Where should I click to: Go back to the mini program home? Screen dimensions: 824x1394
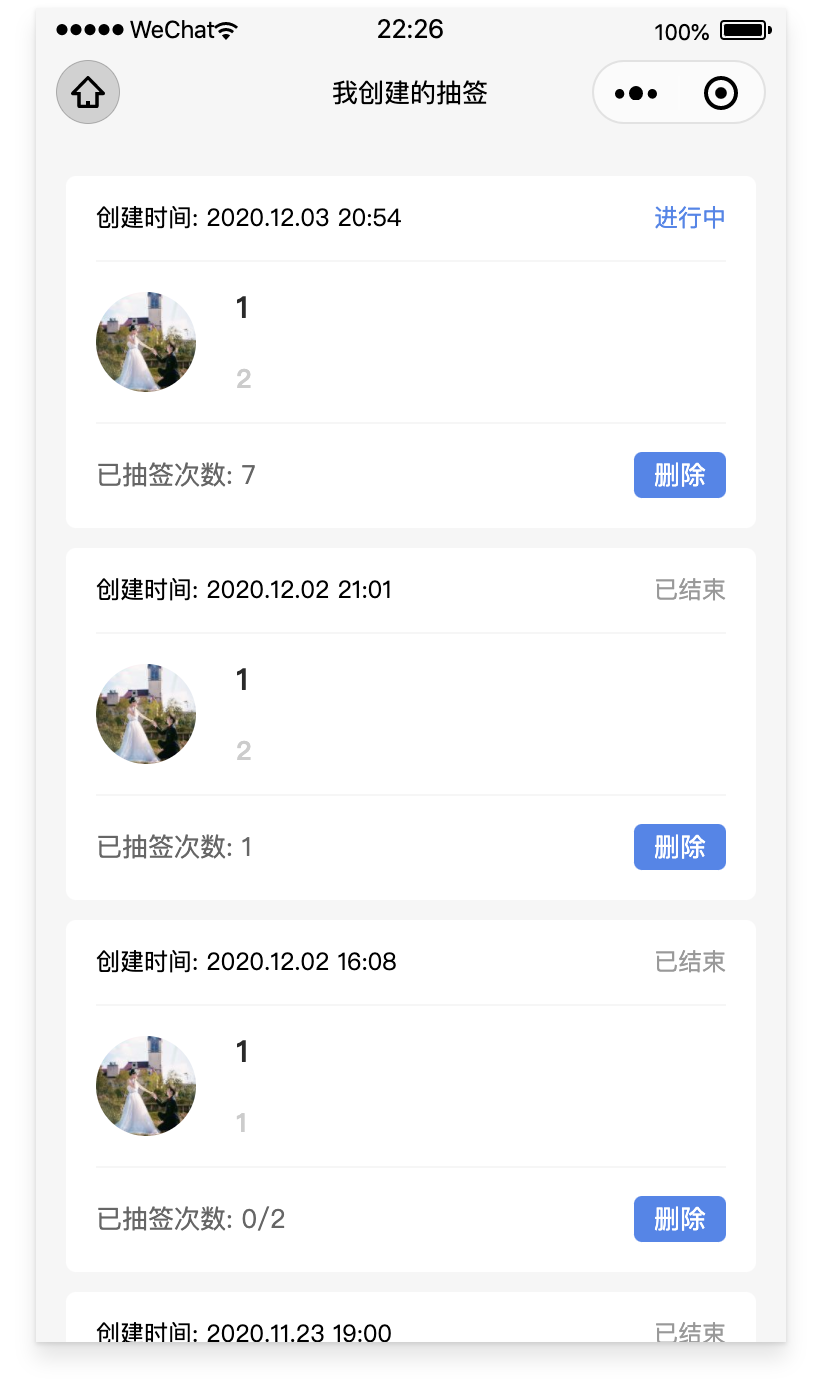tap(88, 92)
